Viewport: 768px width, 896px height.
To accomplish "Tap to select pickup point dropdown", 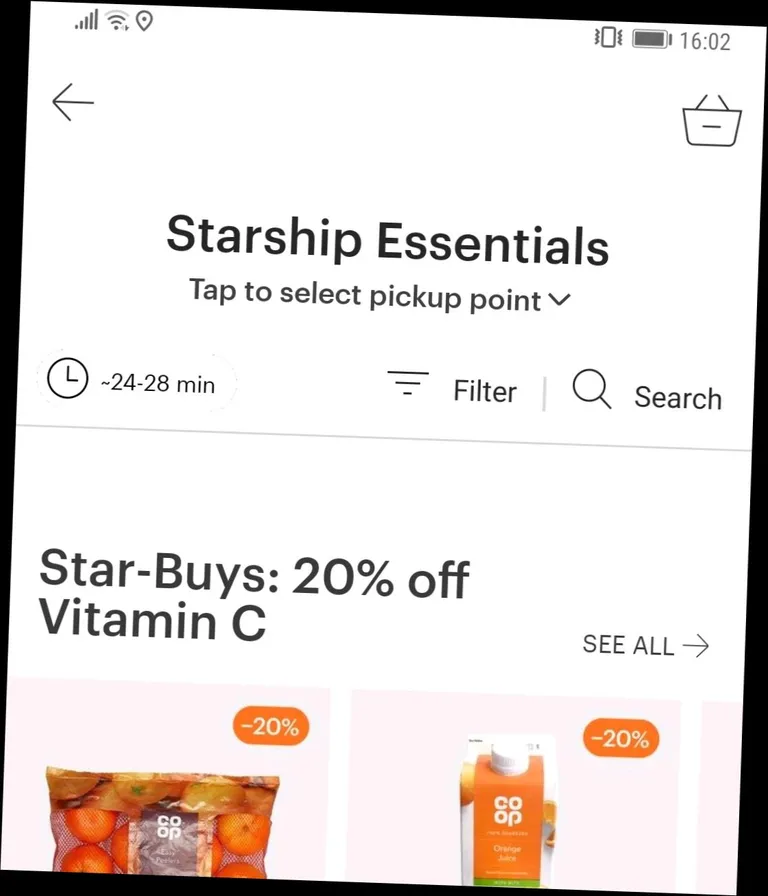I will 380,295.
